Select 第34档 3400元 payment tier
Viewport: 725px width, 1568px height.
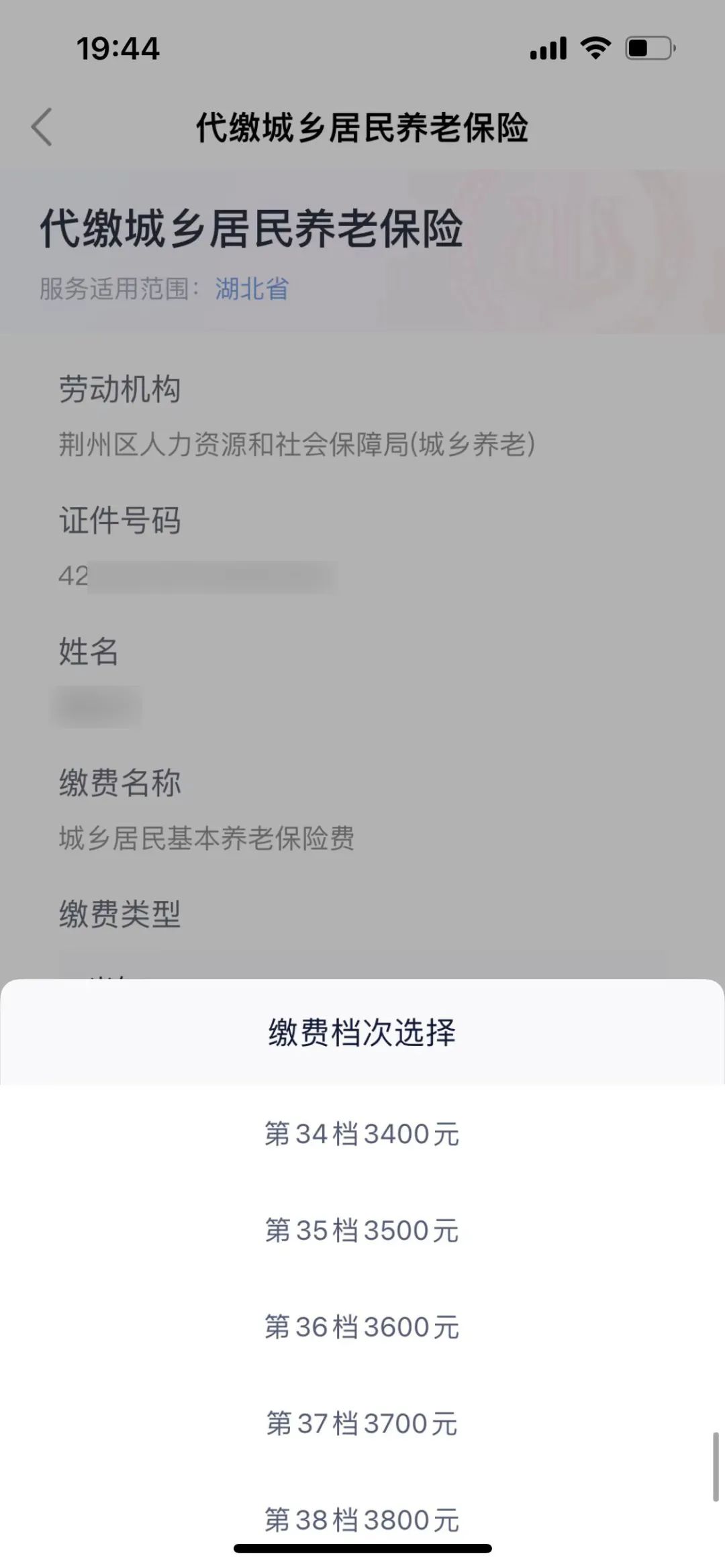362,1134
